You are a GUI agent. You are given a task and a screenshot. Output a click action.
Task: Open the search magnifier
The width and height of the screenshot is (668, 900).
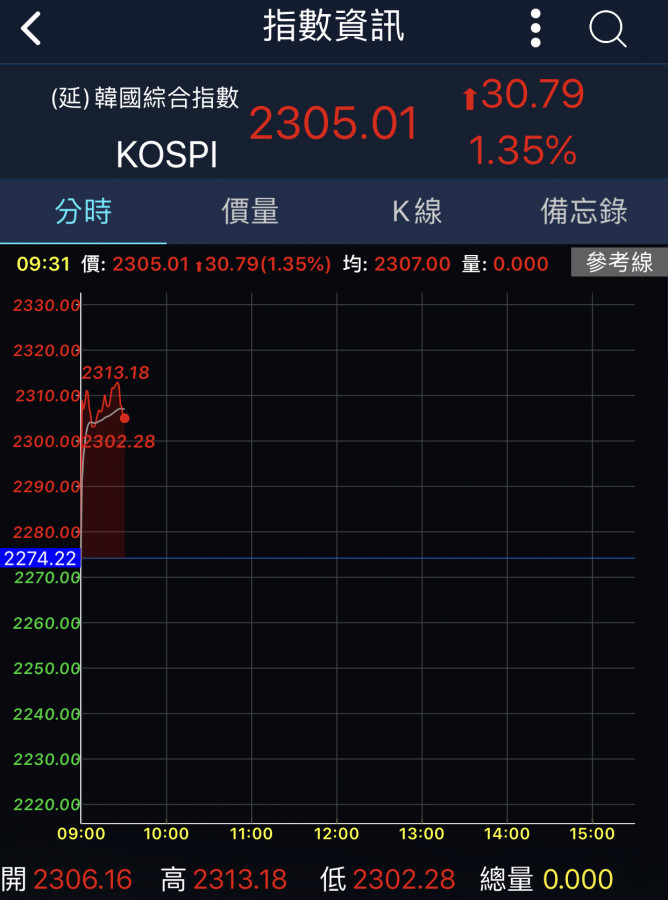pos(607,29)
